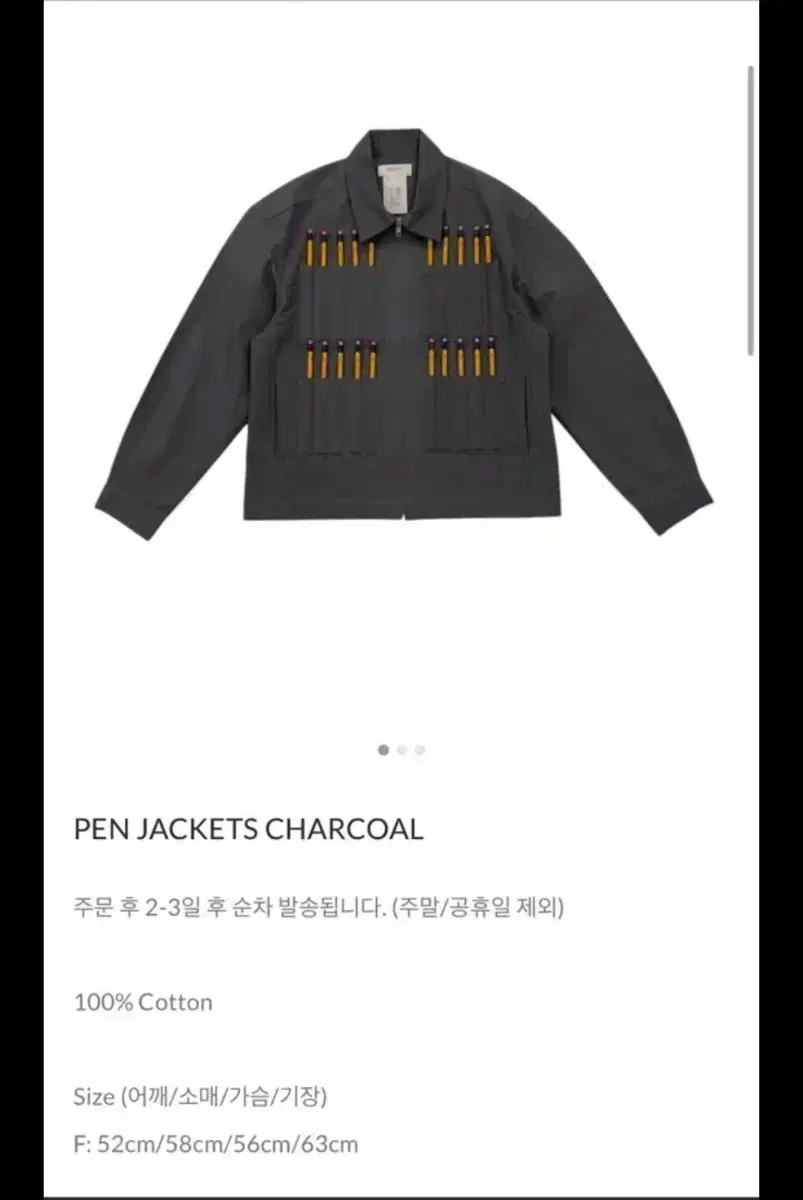Click the 100% Cotton material text
The width and height of the screenshot is (803, 1200).
pyautogui.click(x=142, y=1002)
